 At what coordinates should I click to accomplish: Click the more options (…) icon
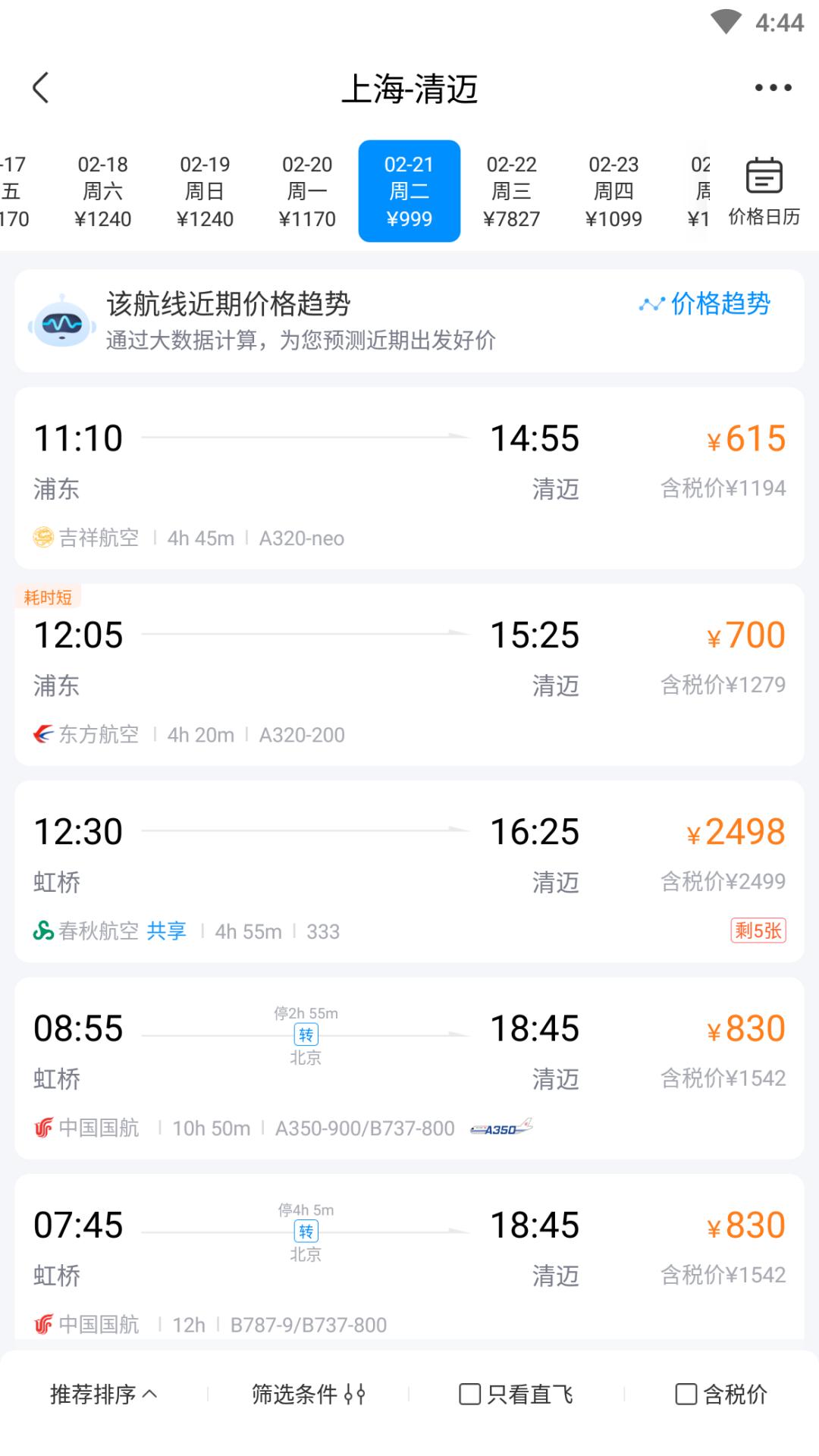click(772, 87)
